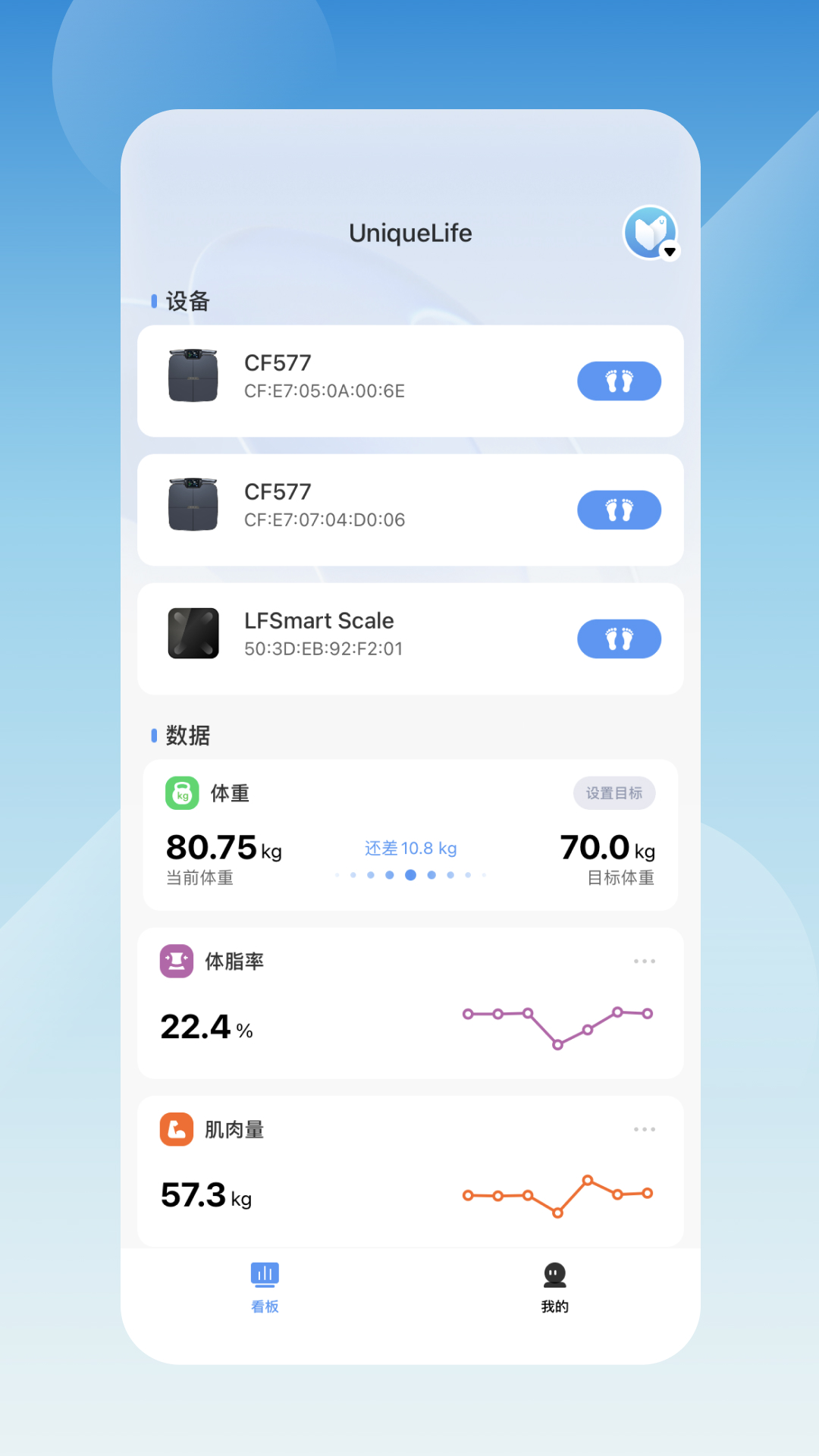Screen dimensions: 819x1456
Task: Open the 体脂率 options ellipsis menu
Action: 645,960
